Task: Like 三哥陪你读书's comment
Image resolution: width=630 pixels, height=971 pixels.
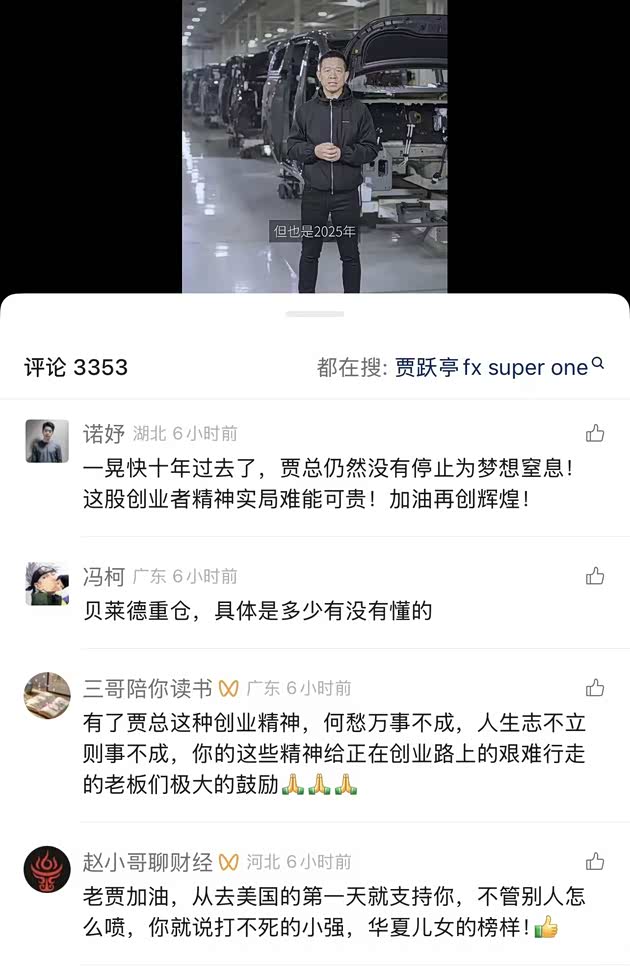Action: [x=595, y=688]
